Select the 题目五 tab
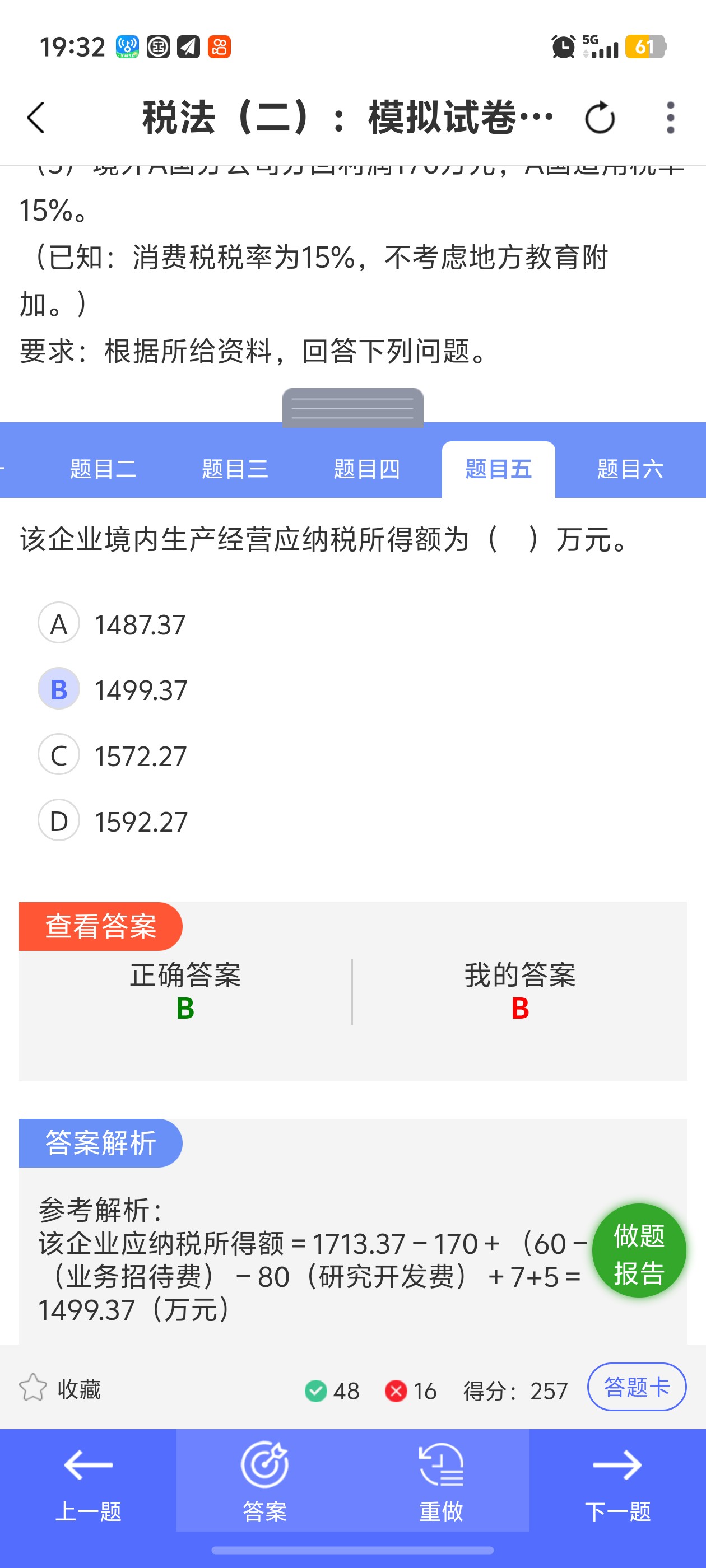706x1568 pixels. pos(498,469)
